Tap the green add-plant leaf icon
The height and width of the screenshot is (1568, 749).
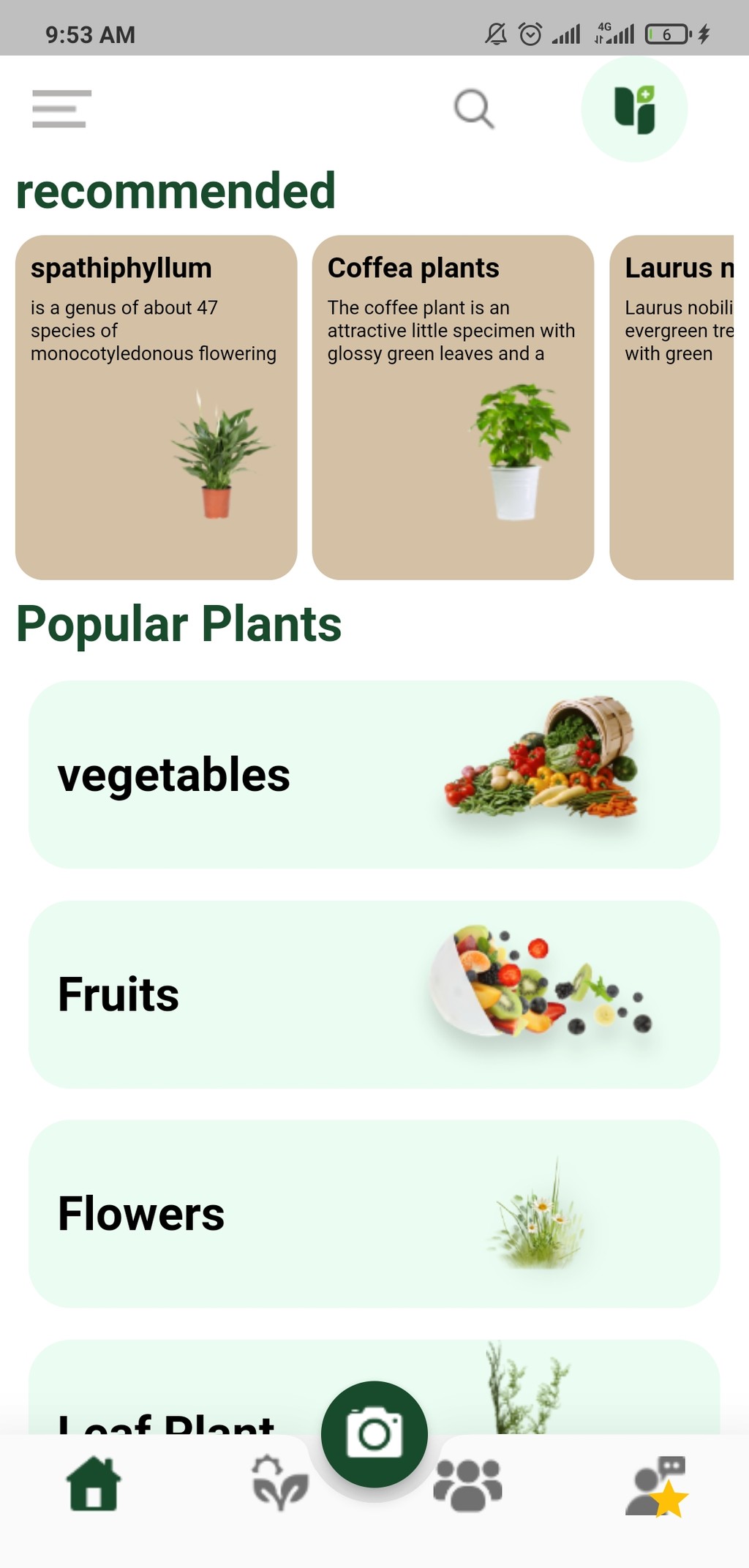tap(634, 109)
